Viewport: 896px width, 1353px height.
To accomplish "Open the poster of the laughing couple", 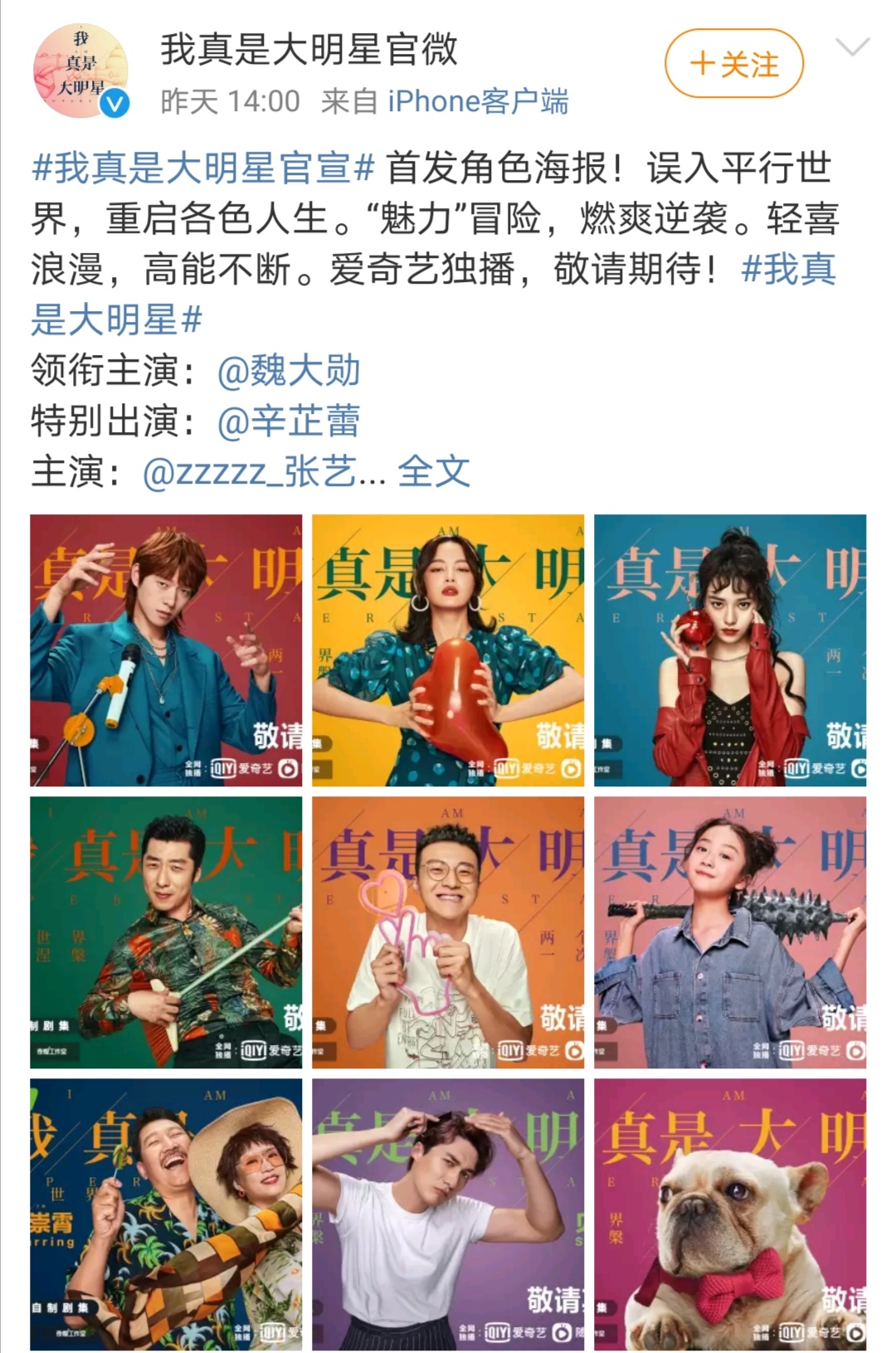I will pos(166,1214).
